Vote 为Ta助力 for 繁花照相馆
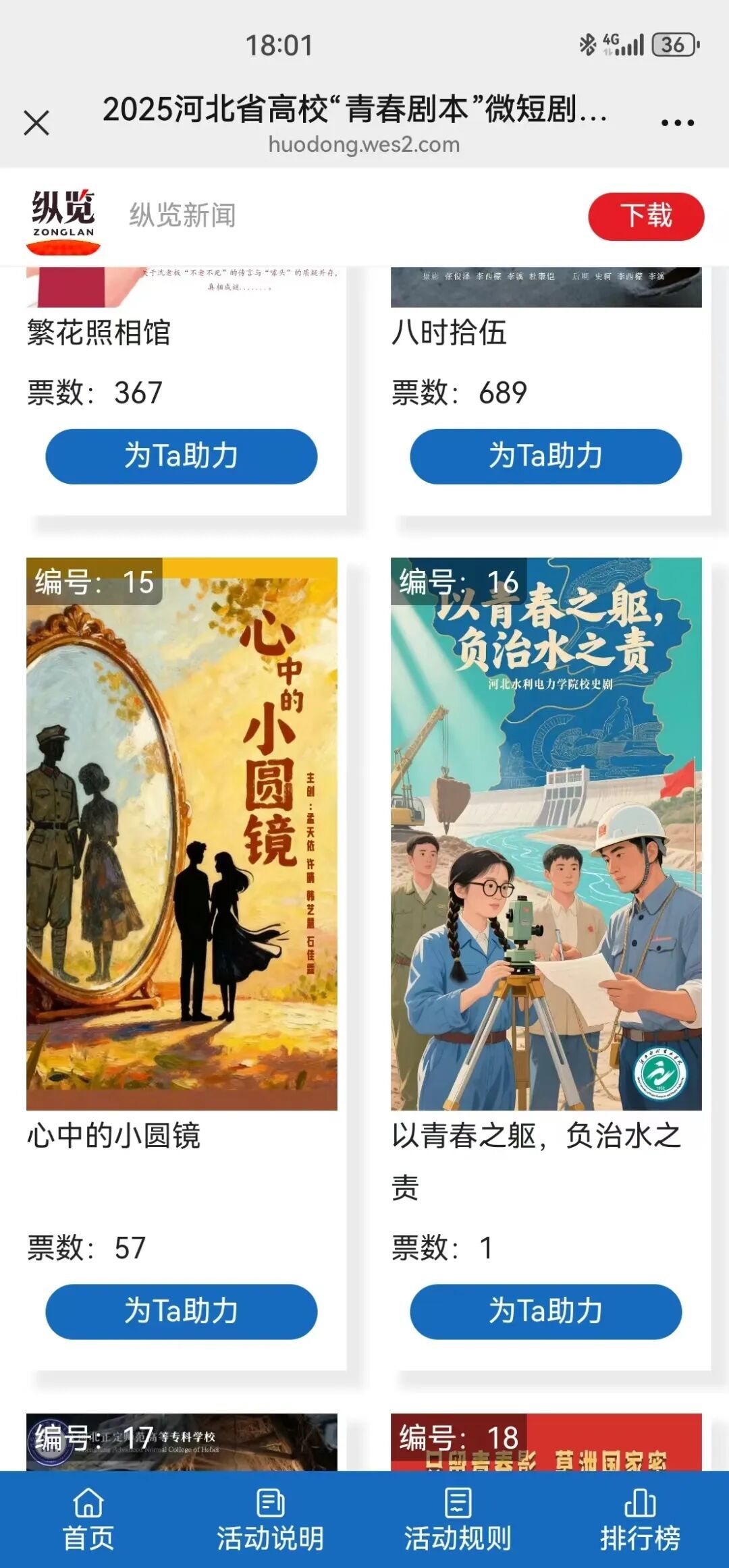Screen dimensions: 729x1568 181,456
